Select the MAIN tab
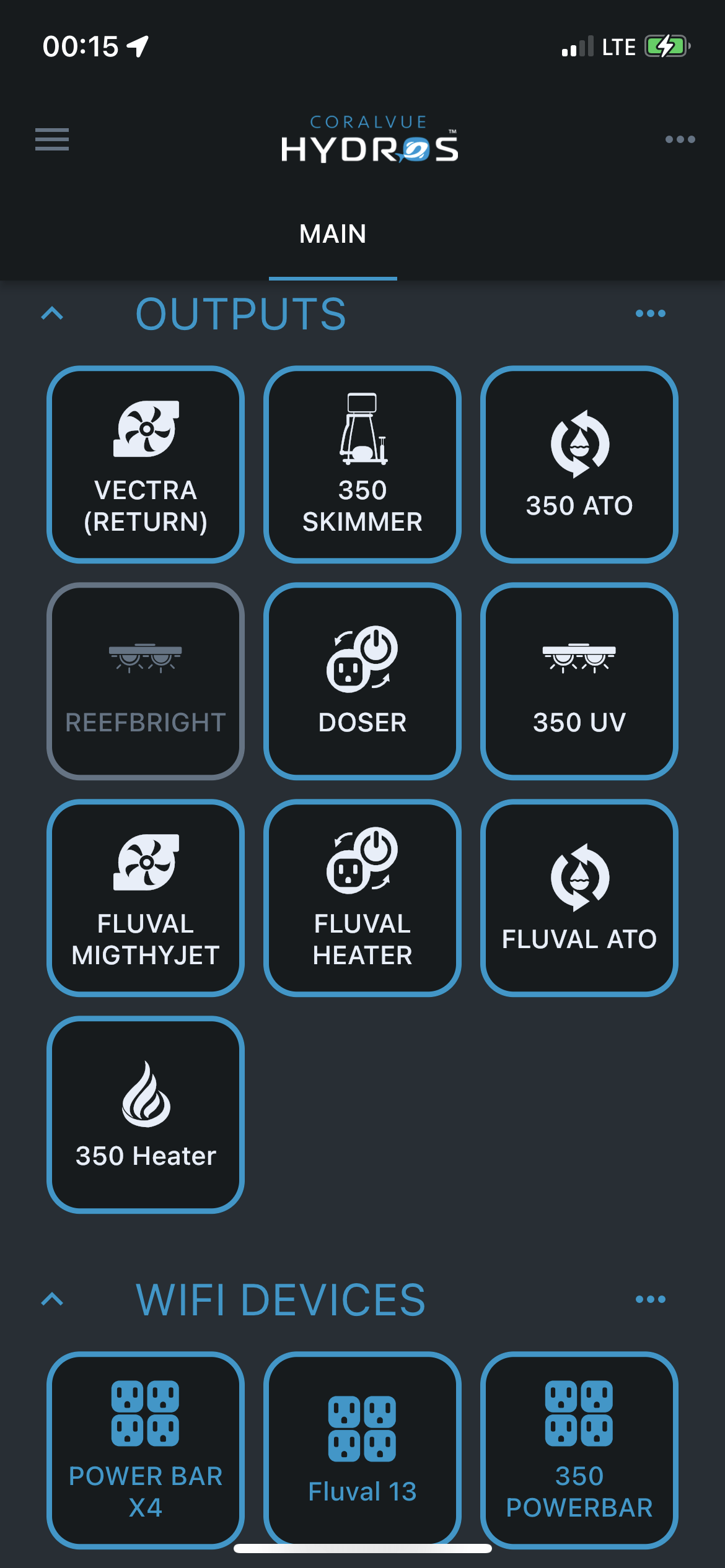 (333, 234)
